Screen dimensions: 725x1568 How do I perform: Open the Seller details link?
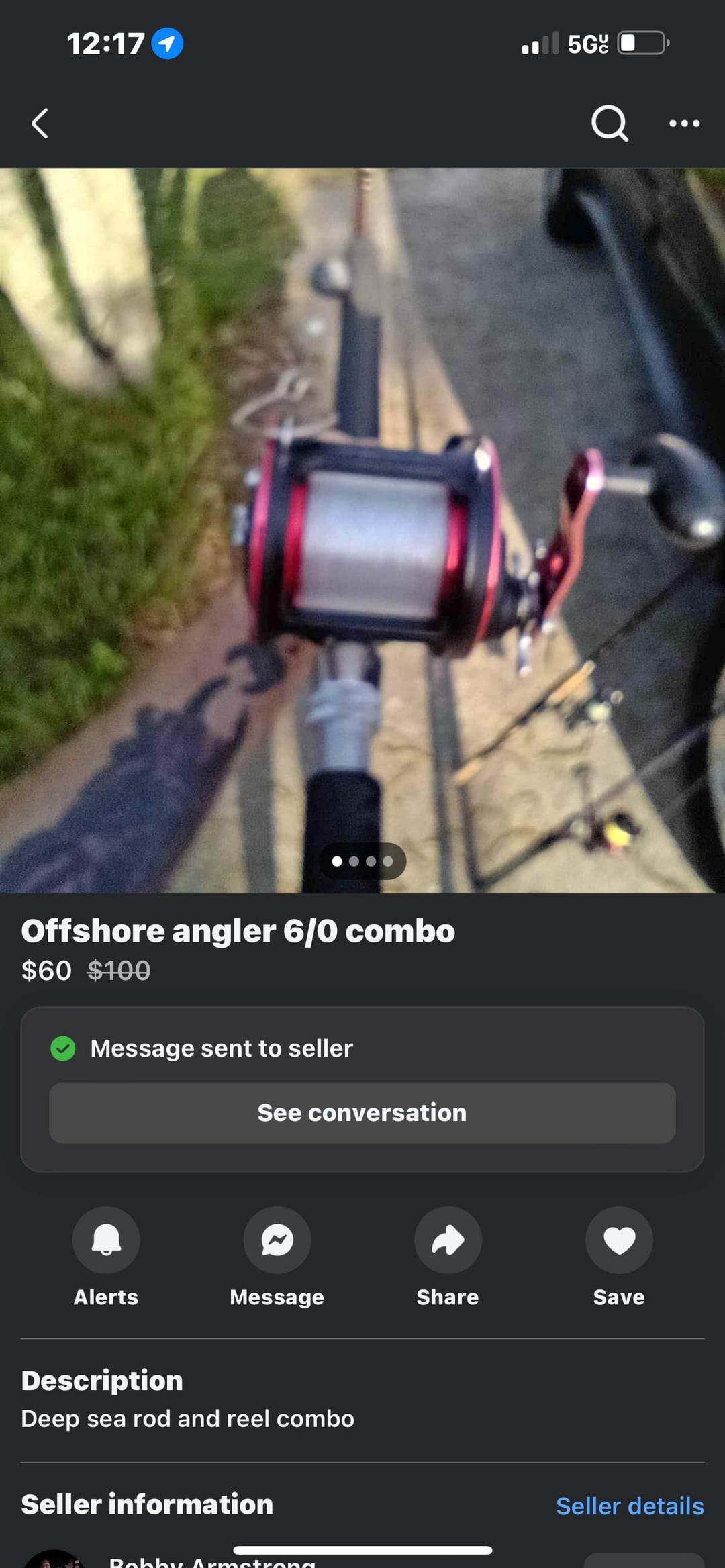click(630, 1506)
